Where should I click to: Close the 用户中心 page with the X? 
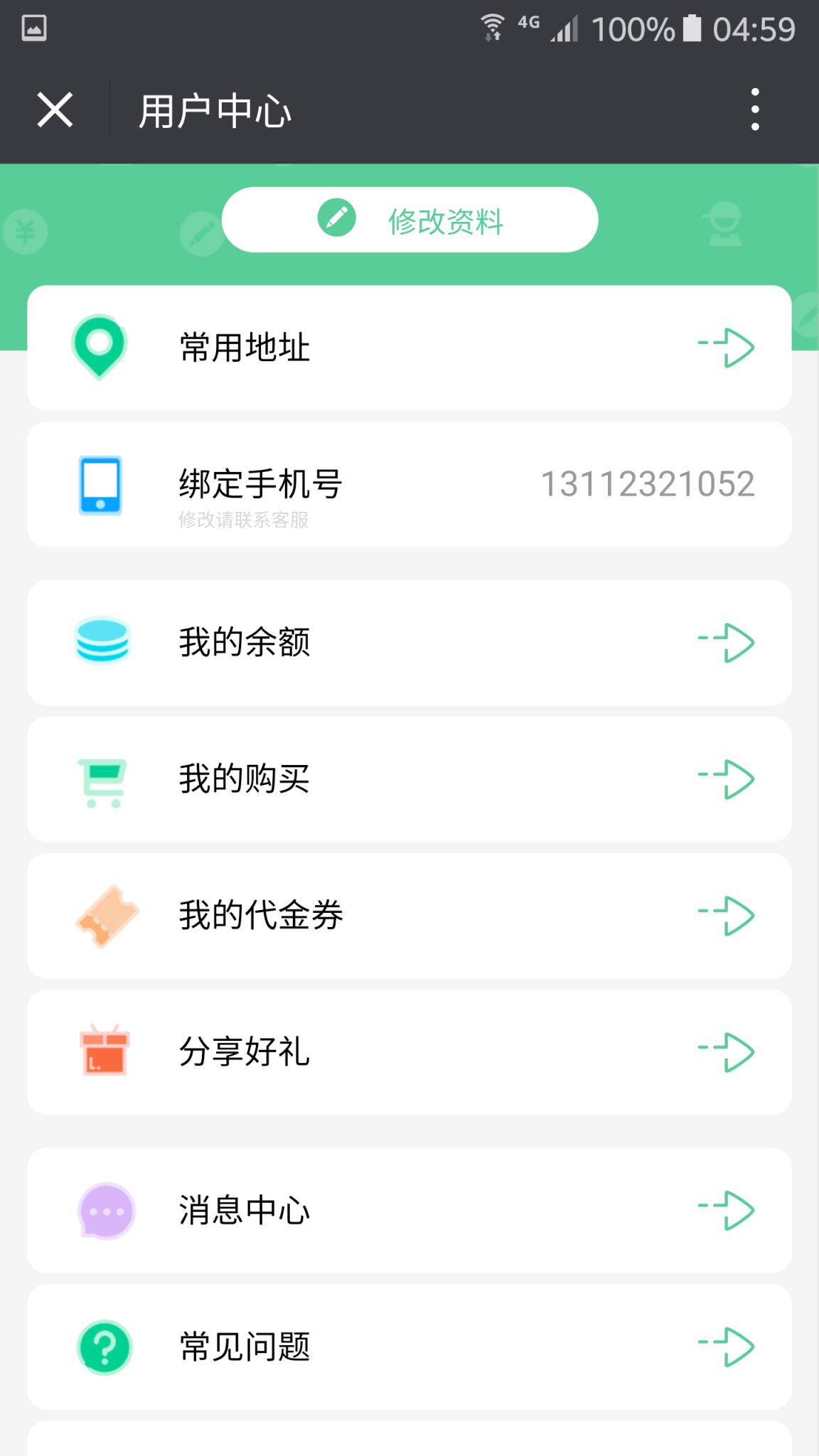(54, 110)
